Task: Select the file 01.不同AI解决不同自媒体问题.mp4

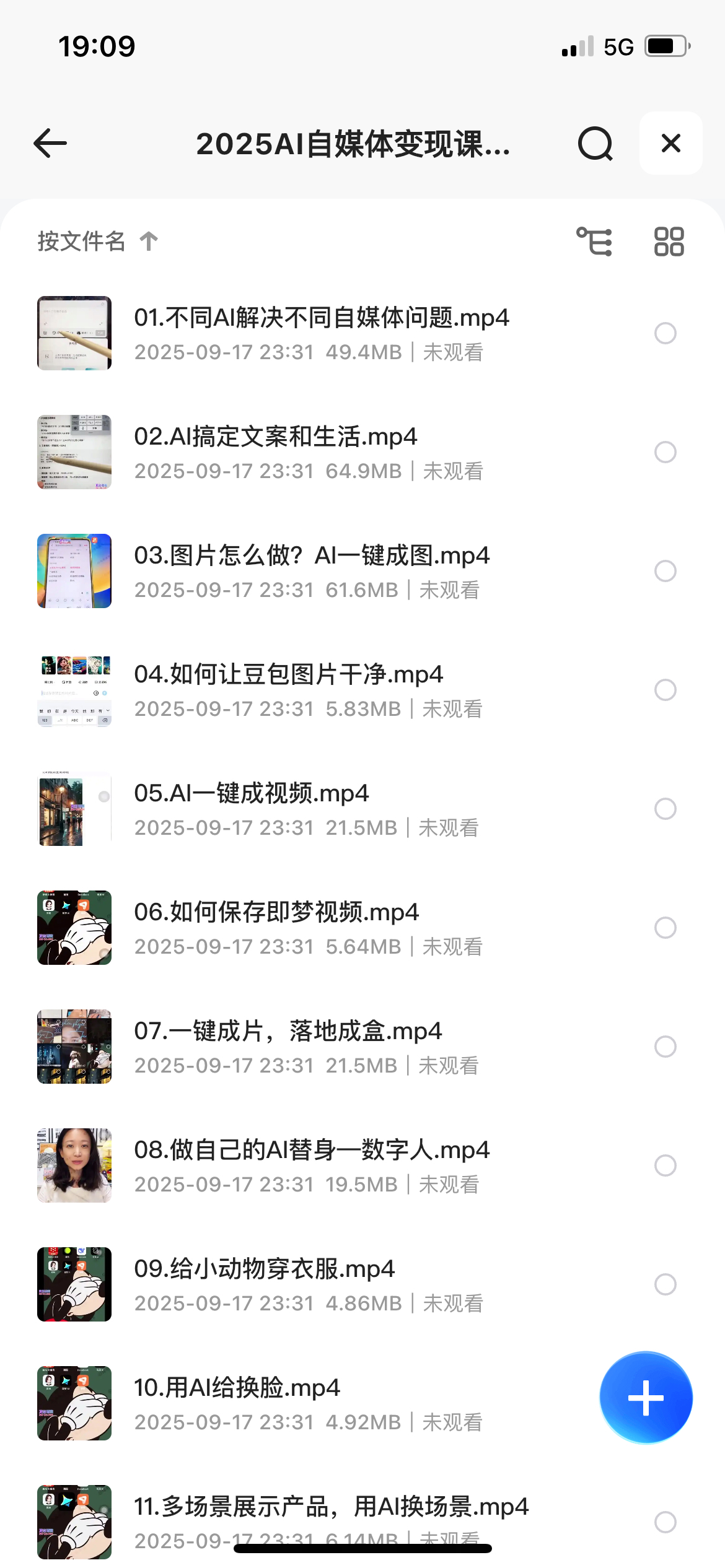Action: 665,333
